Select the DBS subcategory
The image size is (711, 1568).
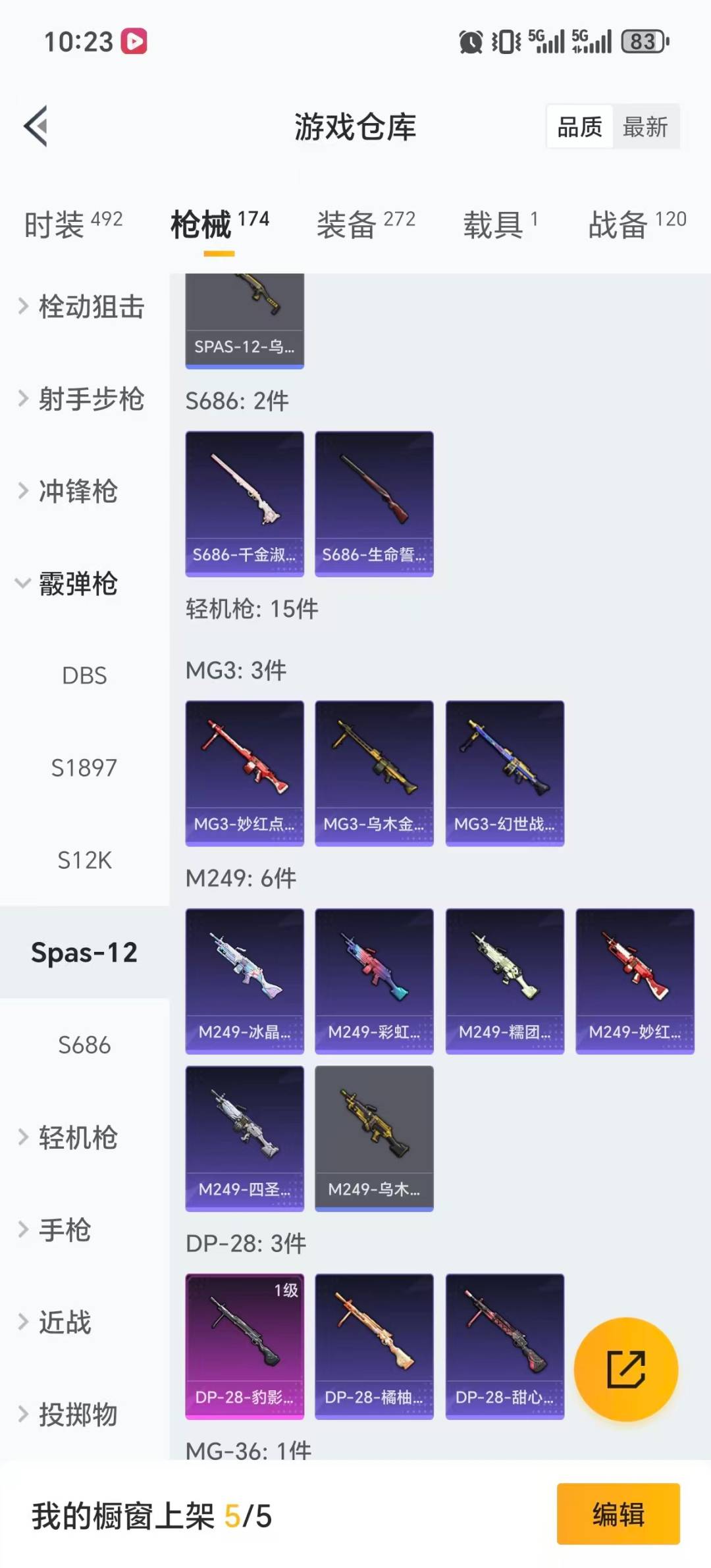tap(84, 675)
